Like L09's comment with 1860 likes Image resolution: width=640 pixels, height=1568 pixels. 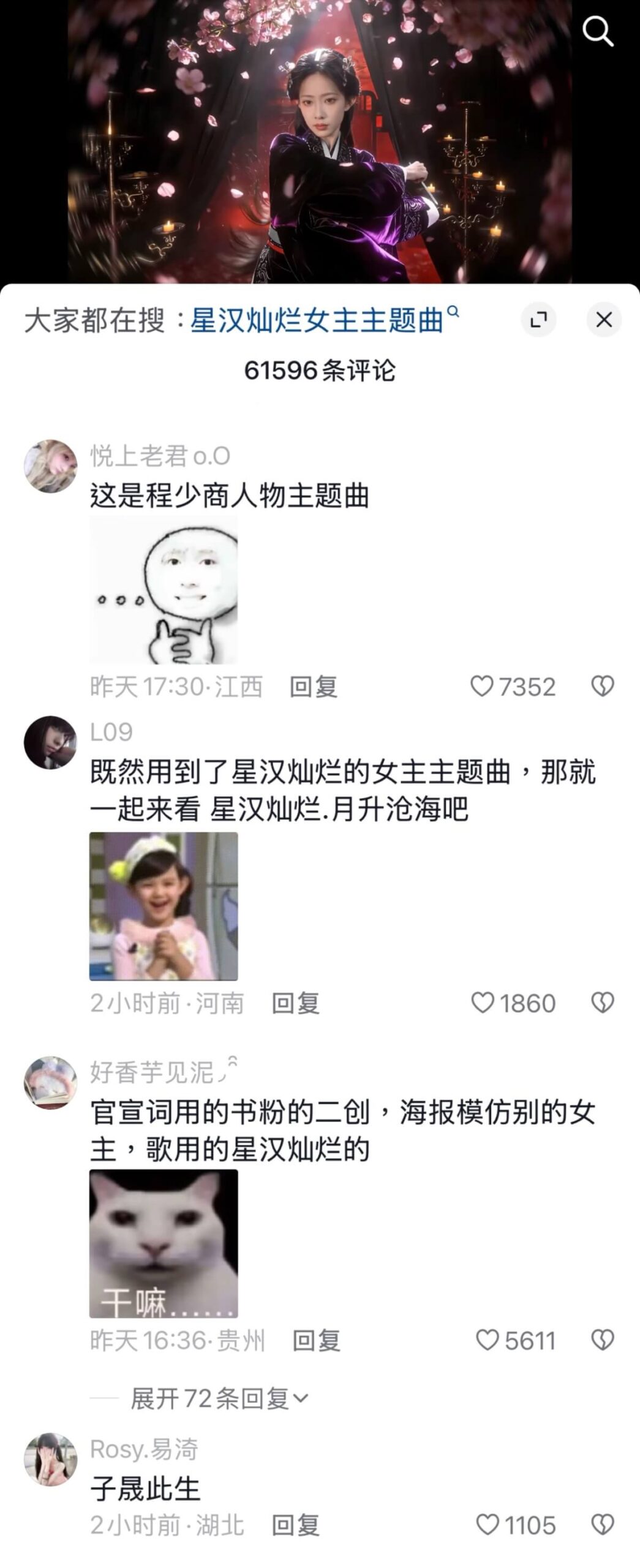[483, 1003]
